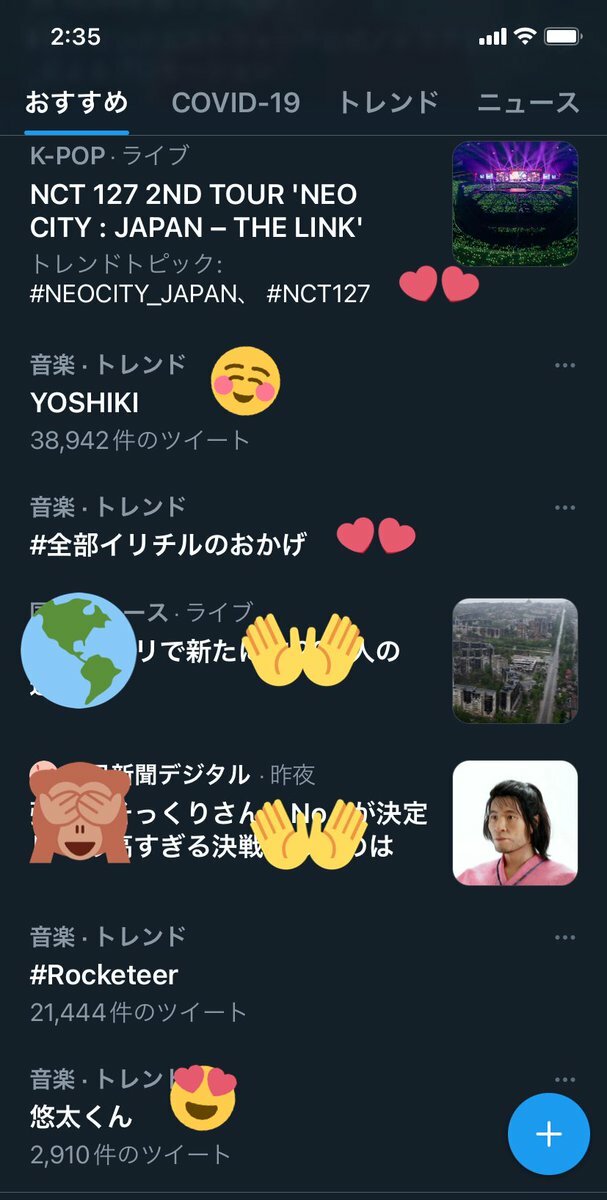Select the ニュース tab
This screenshot has height=1200, width=607.
tap(528, 102)
